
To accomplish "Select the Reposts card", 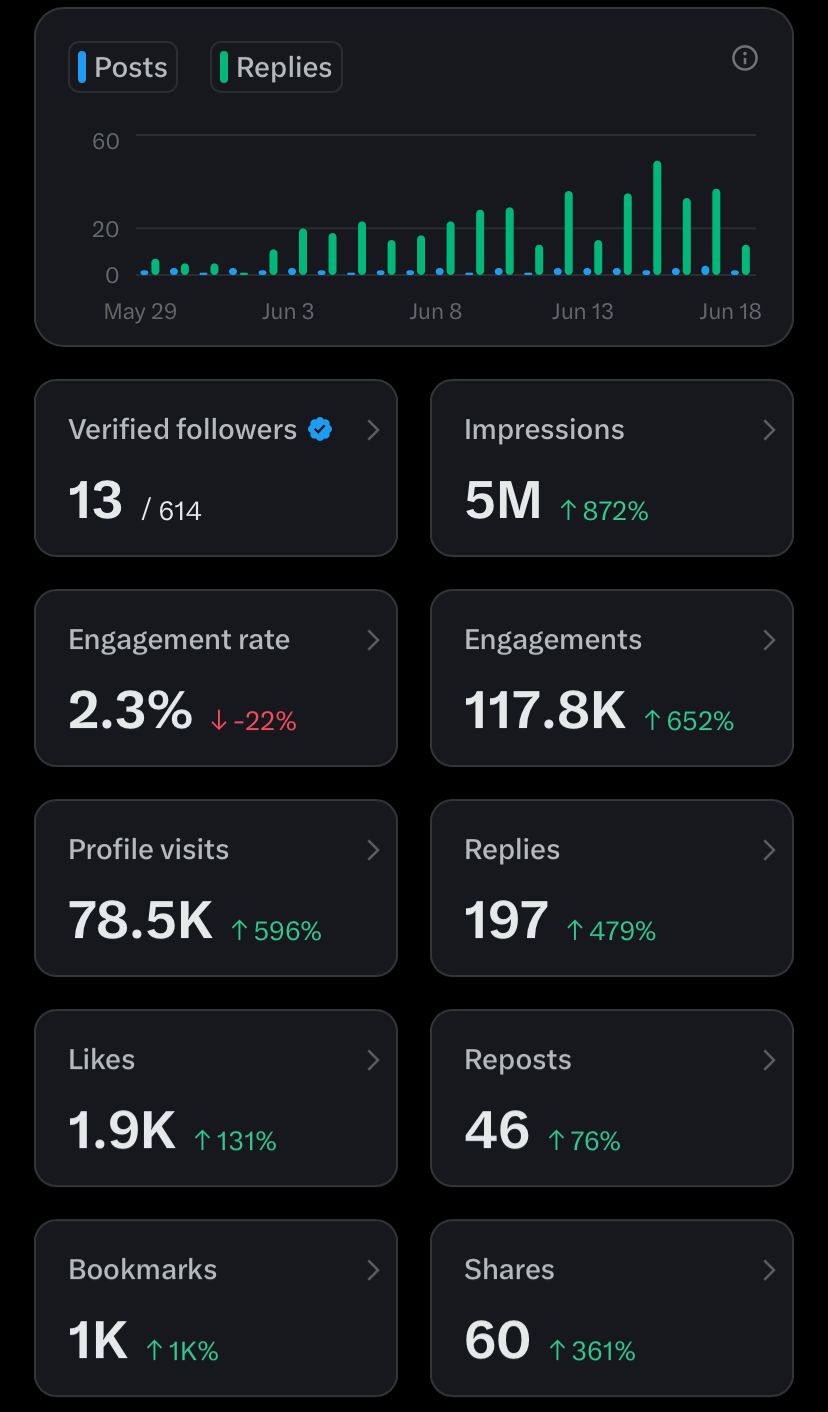I will click(x=611, y=1098).
